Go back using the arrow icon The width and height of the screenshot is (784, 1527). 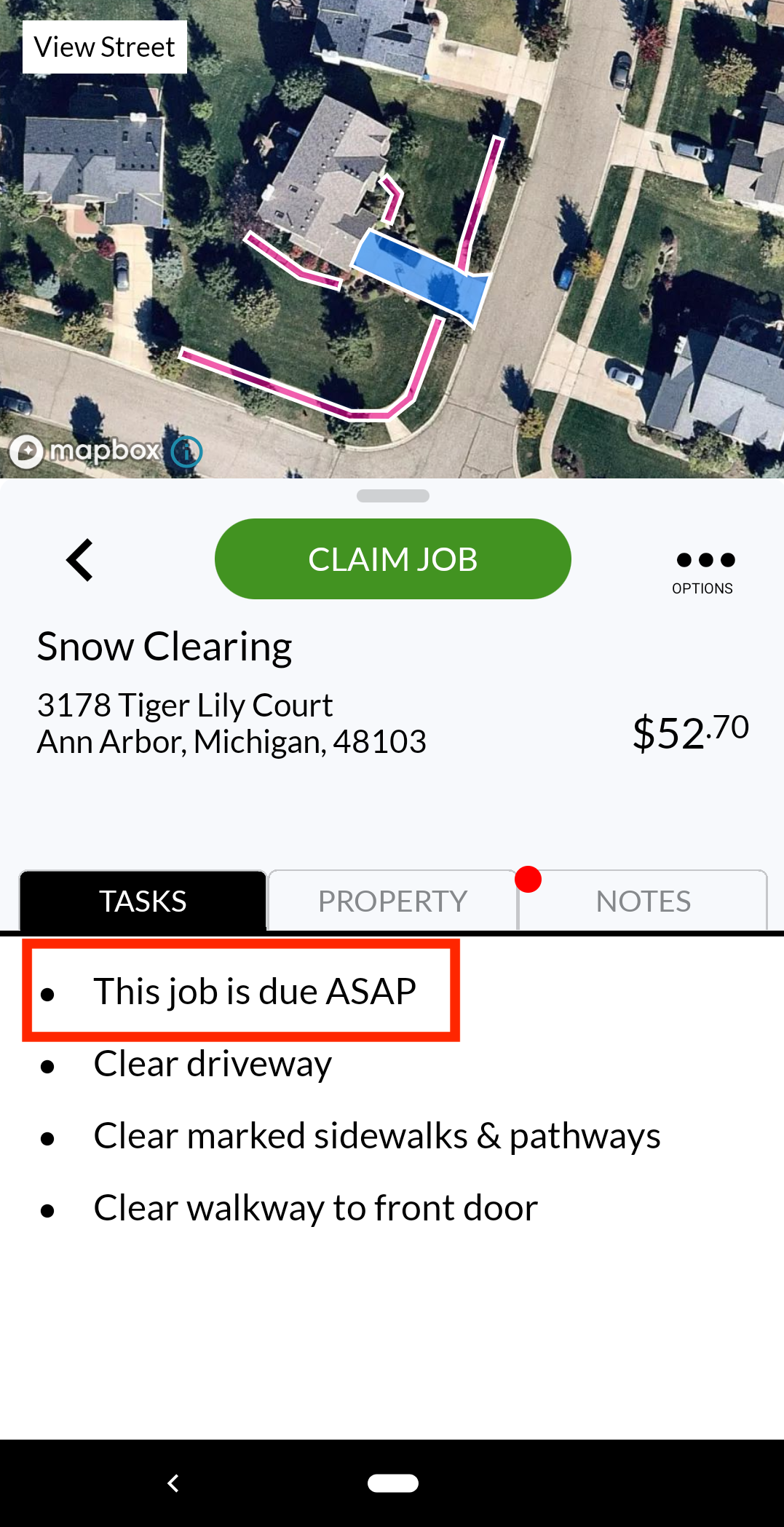point(80,560)
